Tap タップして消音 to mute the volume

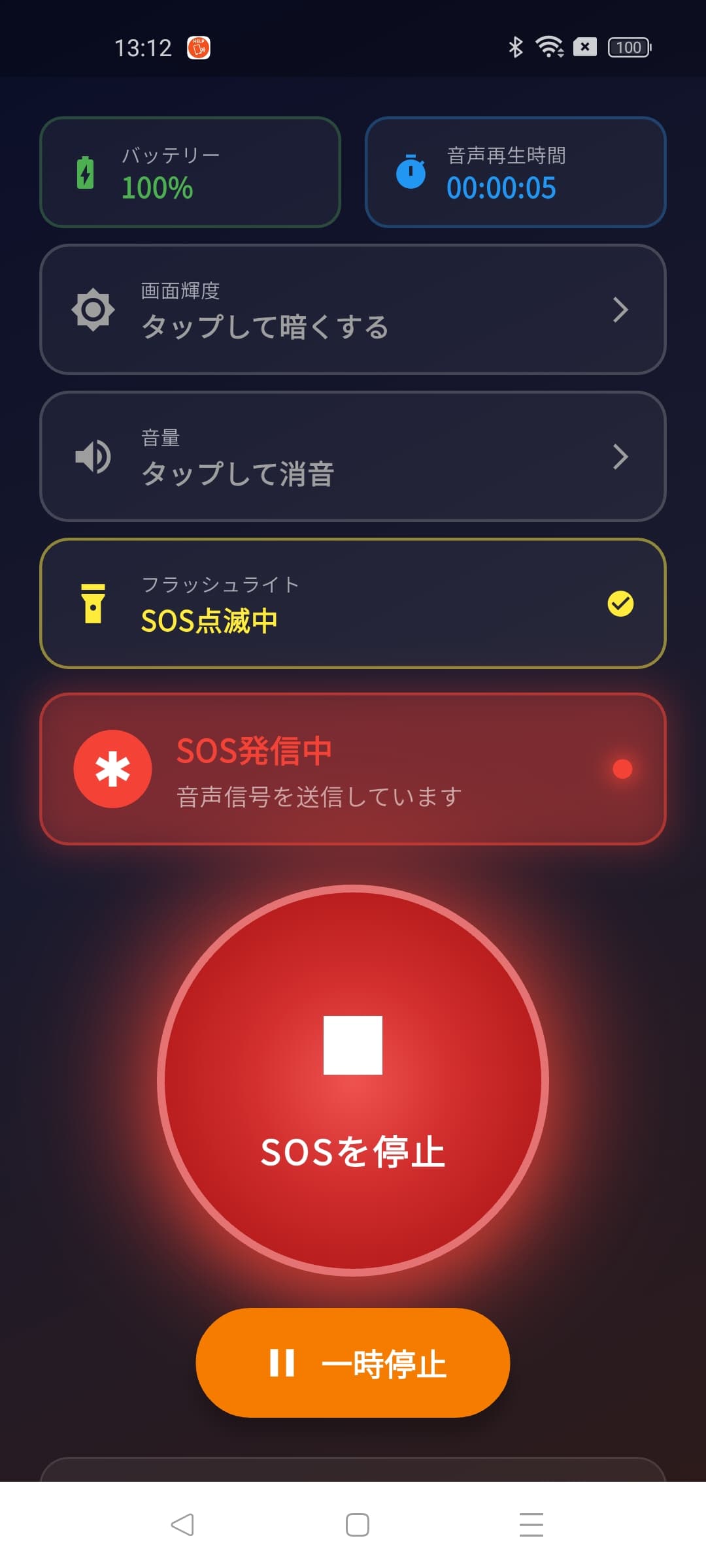(239, 475)
